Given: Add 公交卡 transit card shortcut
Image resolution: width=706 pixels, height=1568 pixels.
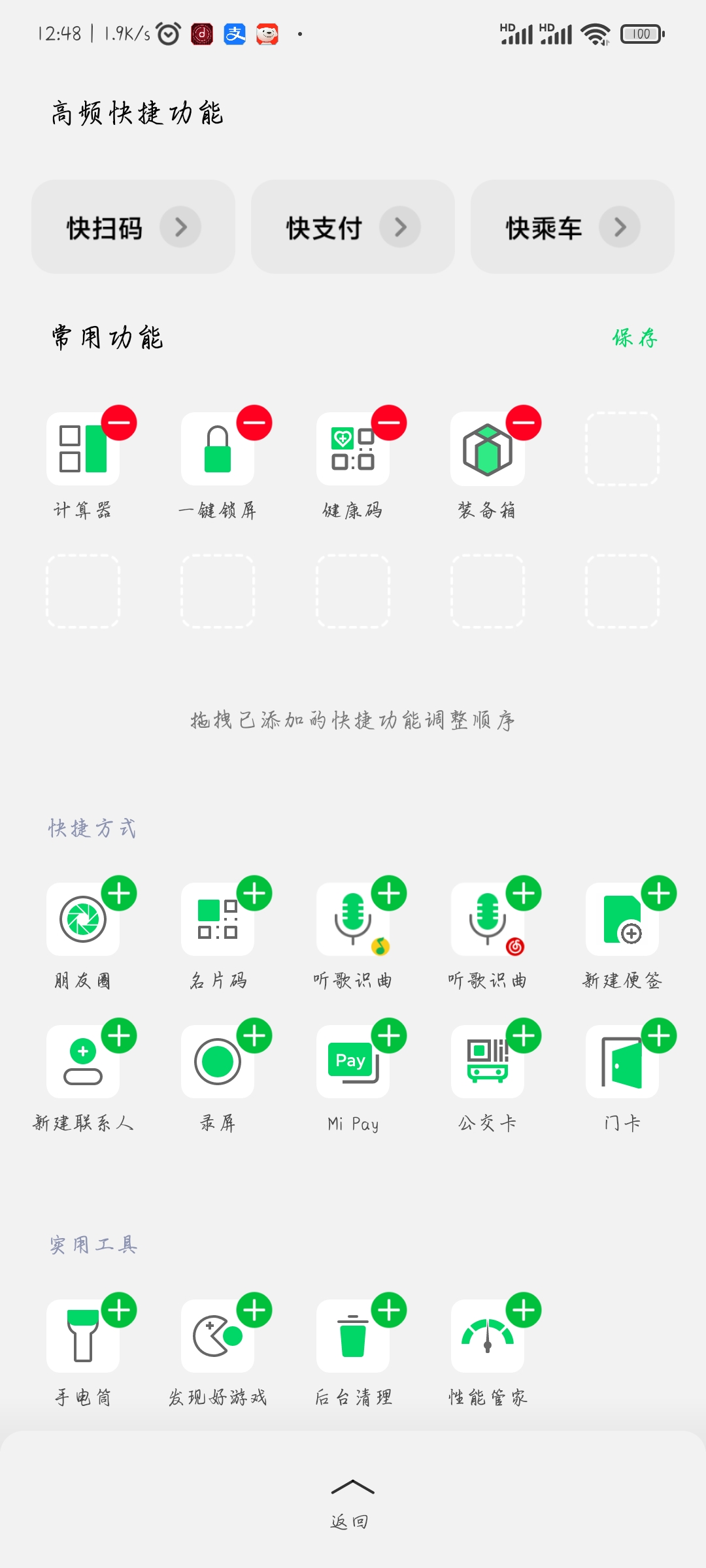Looking at the screenshot, I should click(524, 1036).
